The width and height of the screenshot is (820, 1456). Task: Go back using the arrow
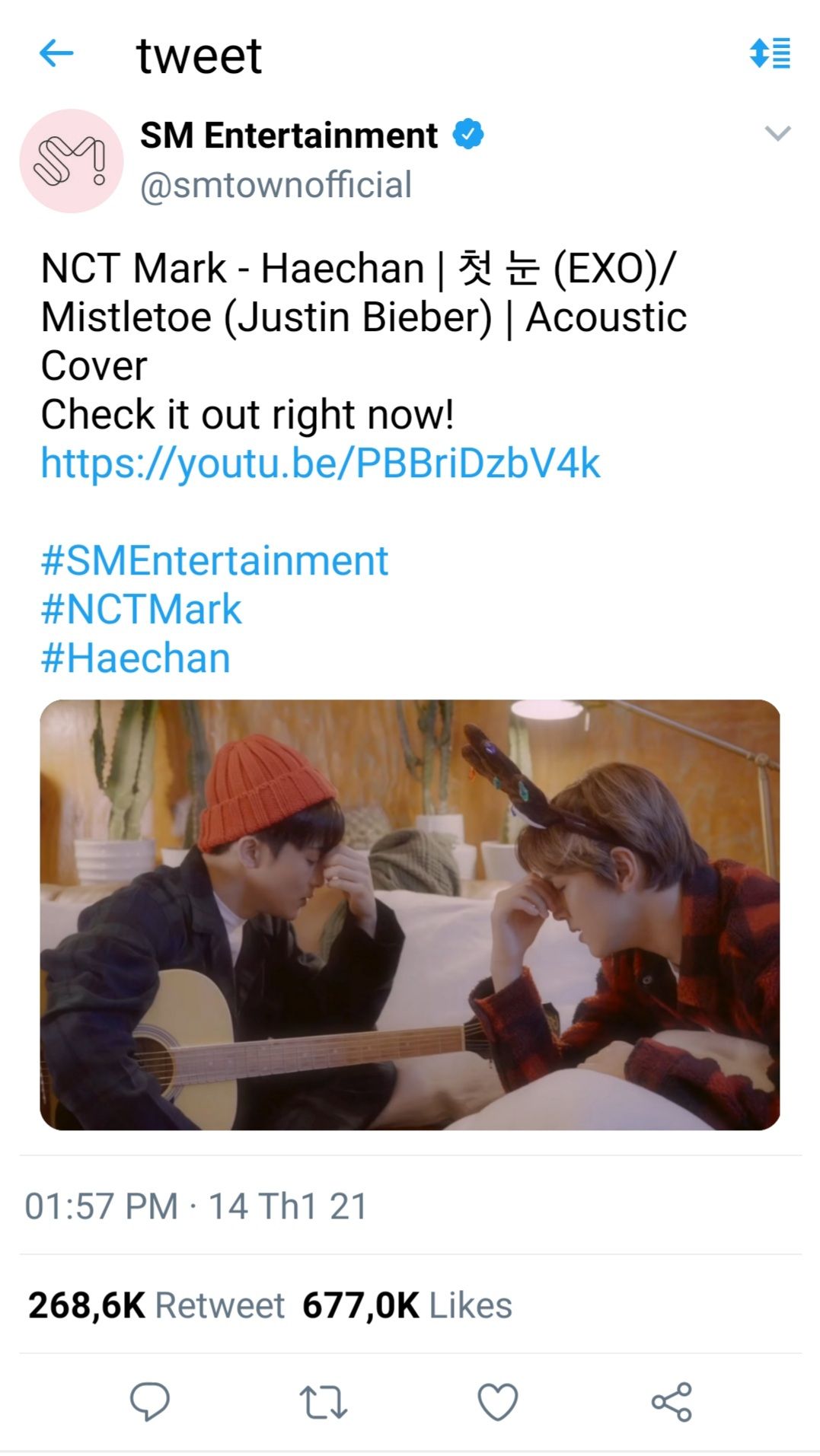[x=56, y=54]
